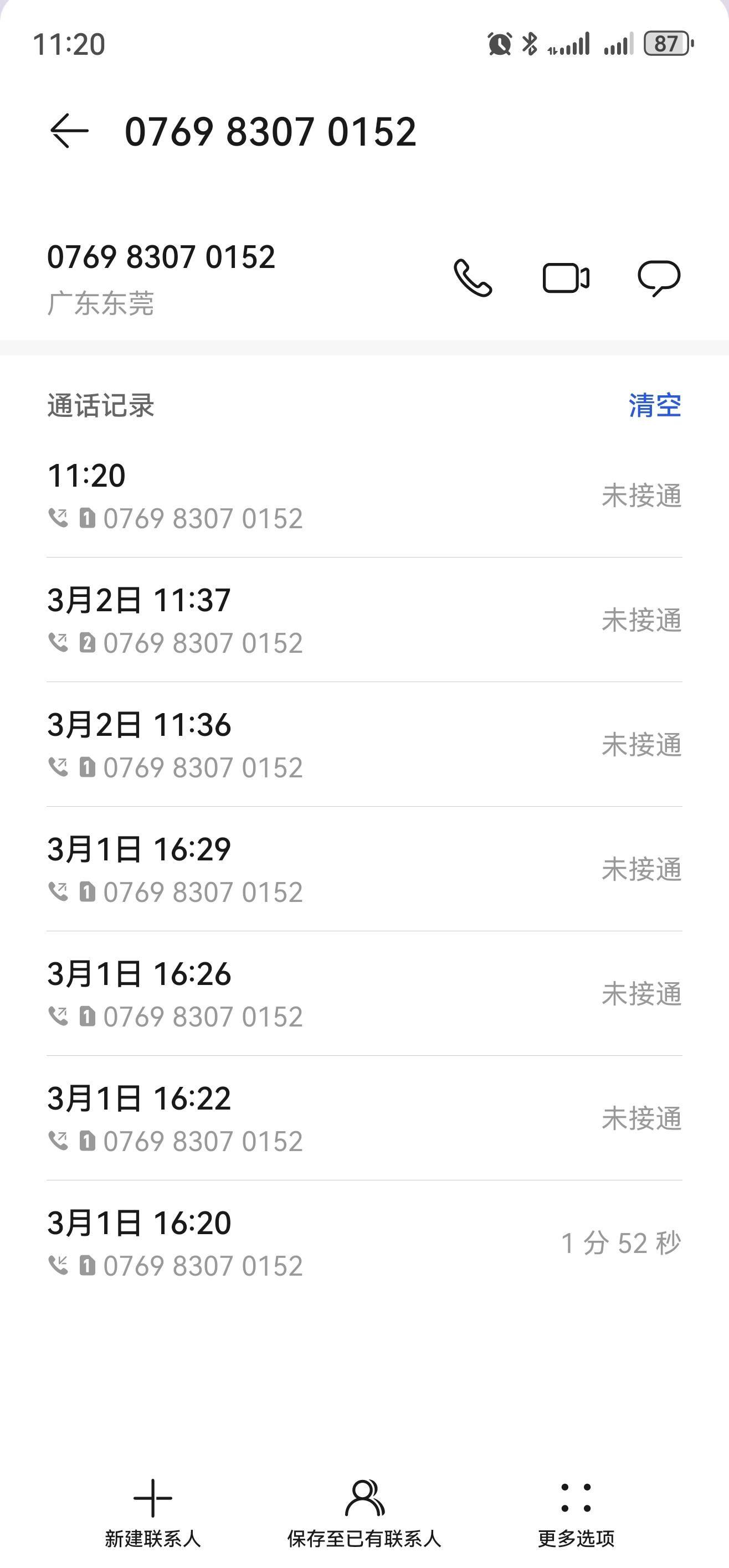Open the 3月1日 16:29 call record
Viewport: 729px width, 1568px height.
[x=364, y=869]
